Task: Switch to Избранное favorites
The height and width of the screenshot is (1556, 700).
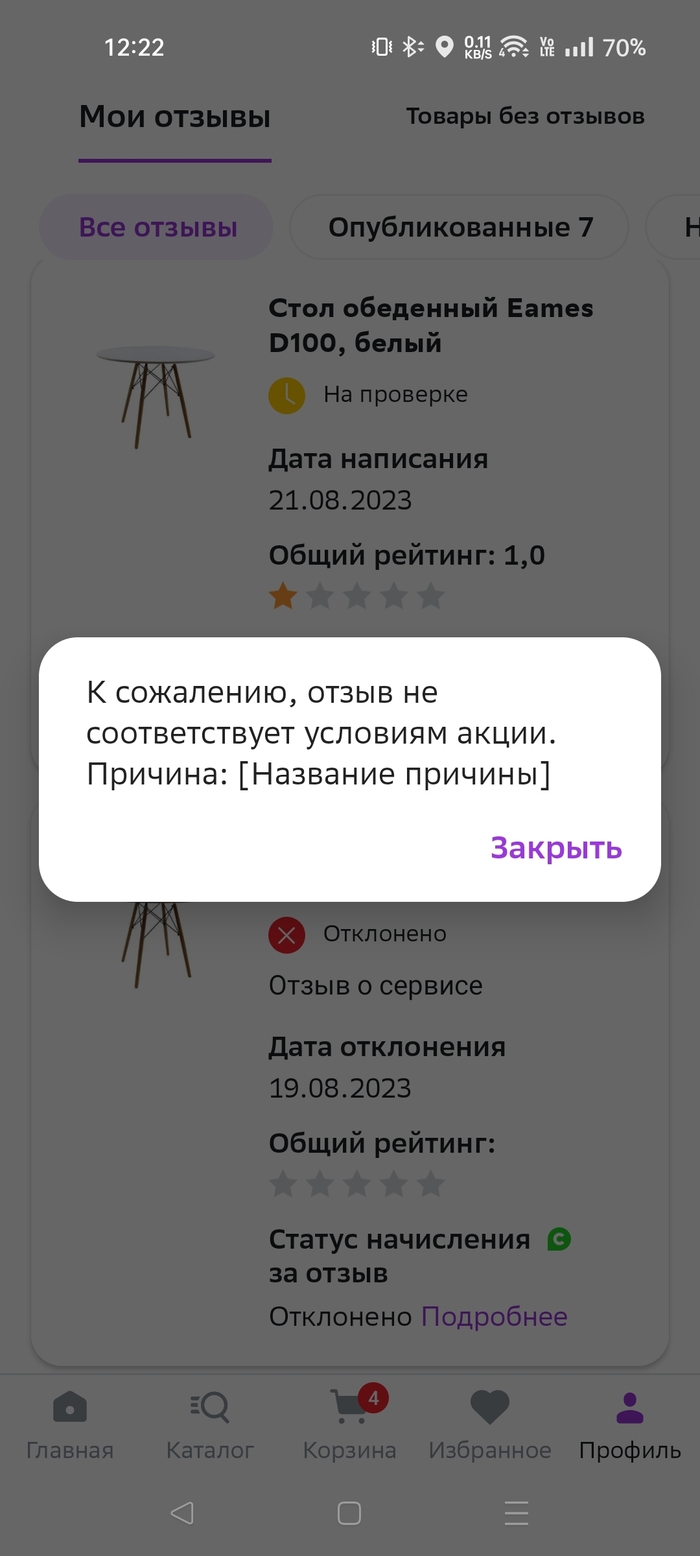Action: tap(490, 1424)
